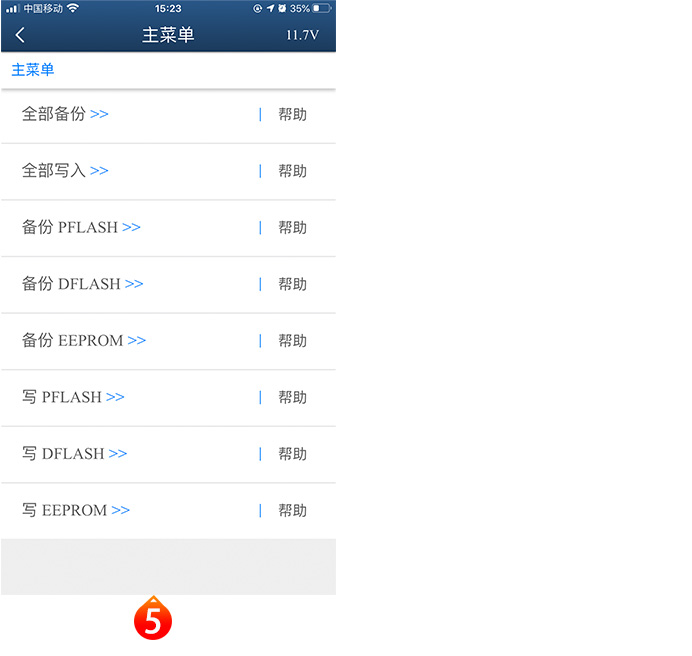The width and height of the screenshot is (692, 656).
Task: Open 写 DFLASH function
Action: (74, 453)
